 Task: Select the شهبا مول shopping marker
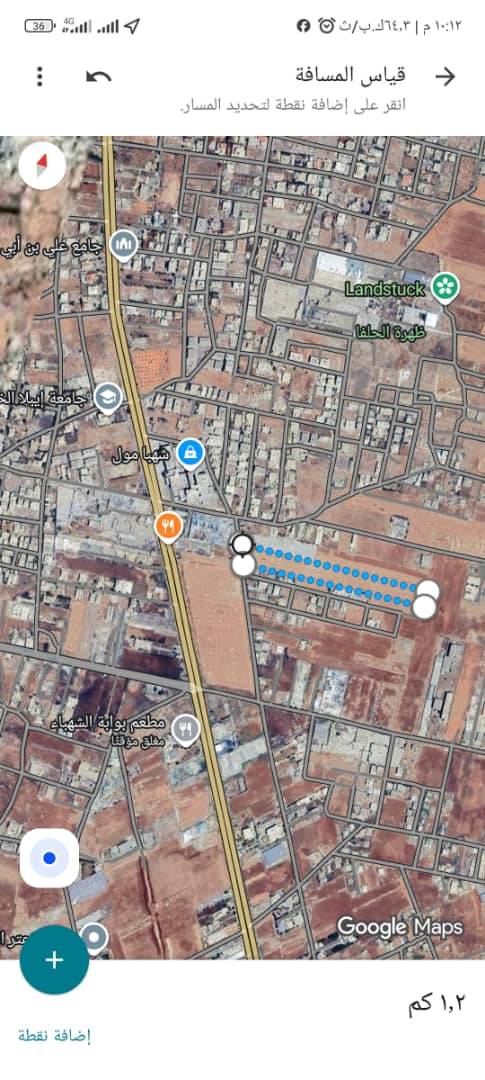(x=189, y=455)
